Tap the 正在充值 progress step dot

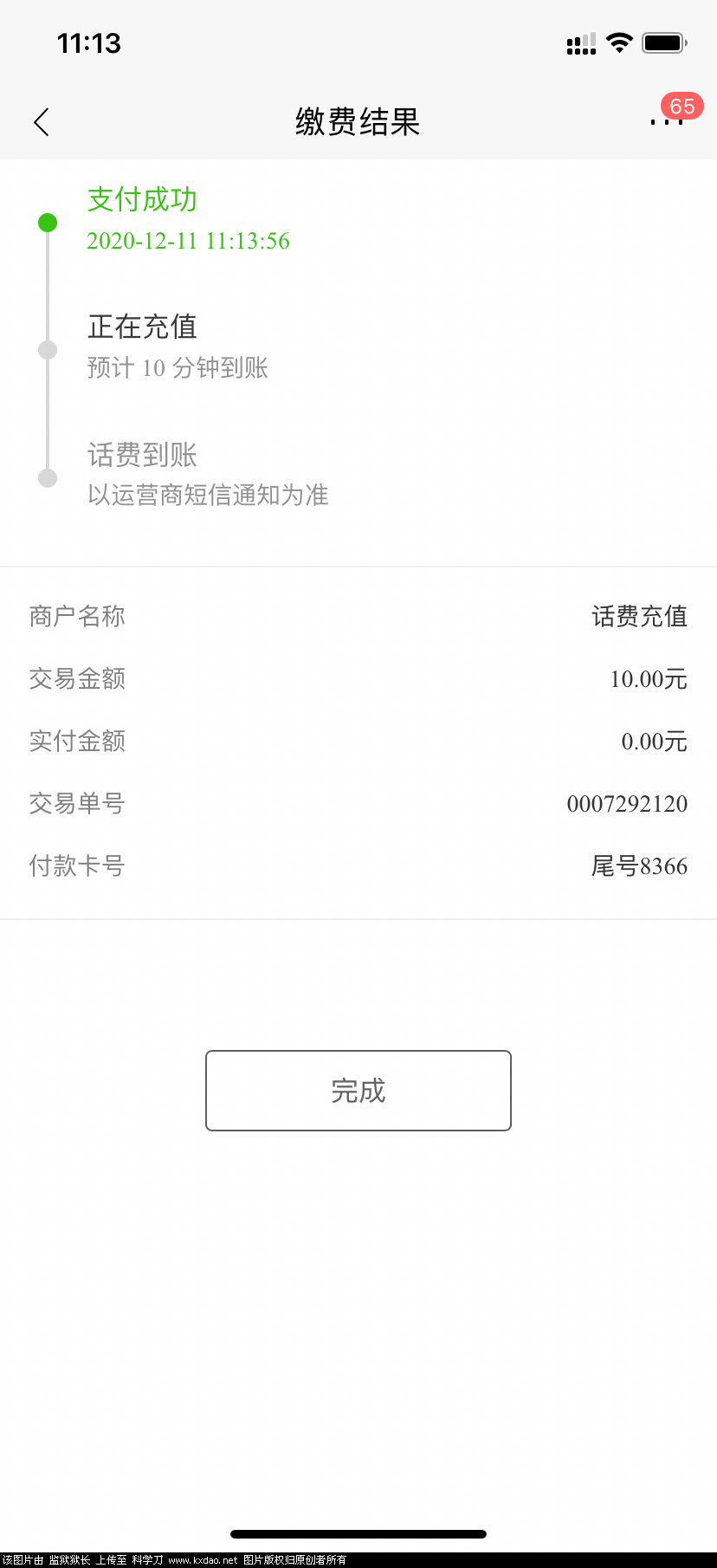tap(48, 350)
